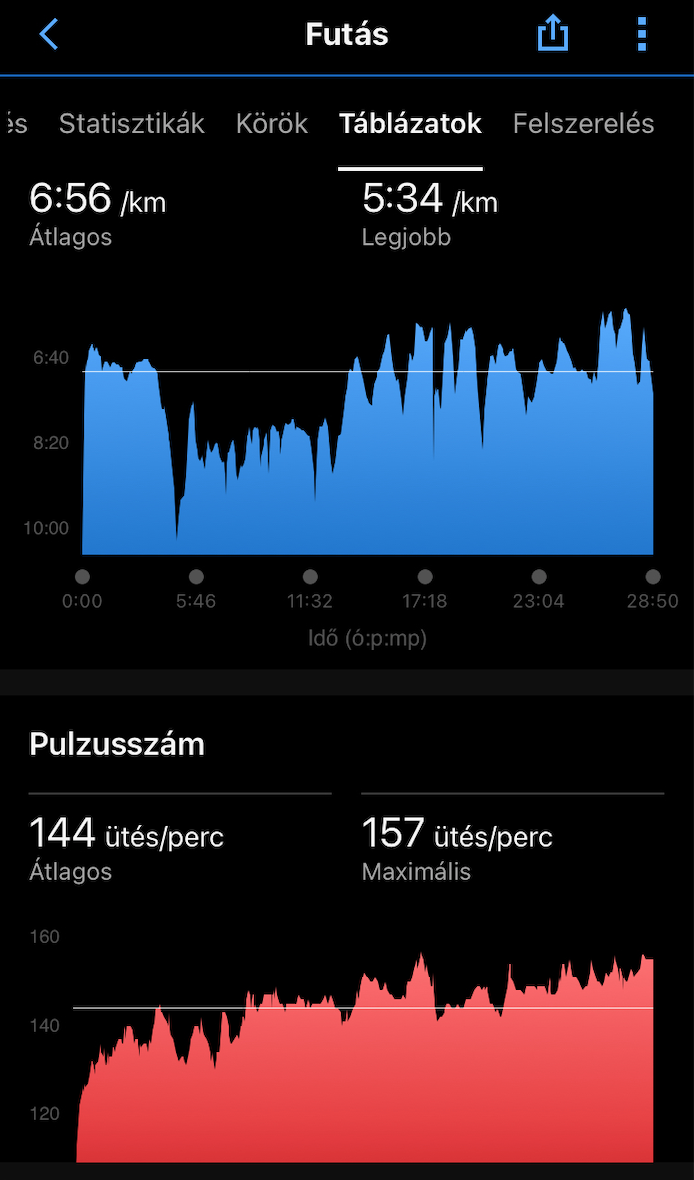This screenshot has width=694, height=1180.
Task: Switch to the Statisztikák tab
Action: pyautogui.click(x=132, y=124)
